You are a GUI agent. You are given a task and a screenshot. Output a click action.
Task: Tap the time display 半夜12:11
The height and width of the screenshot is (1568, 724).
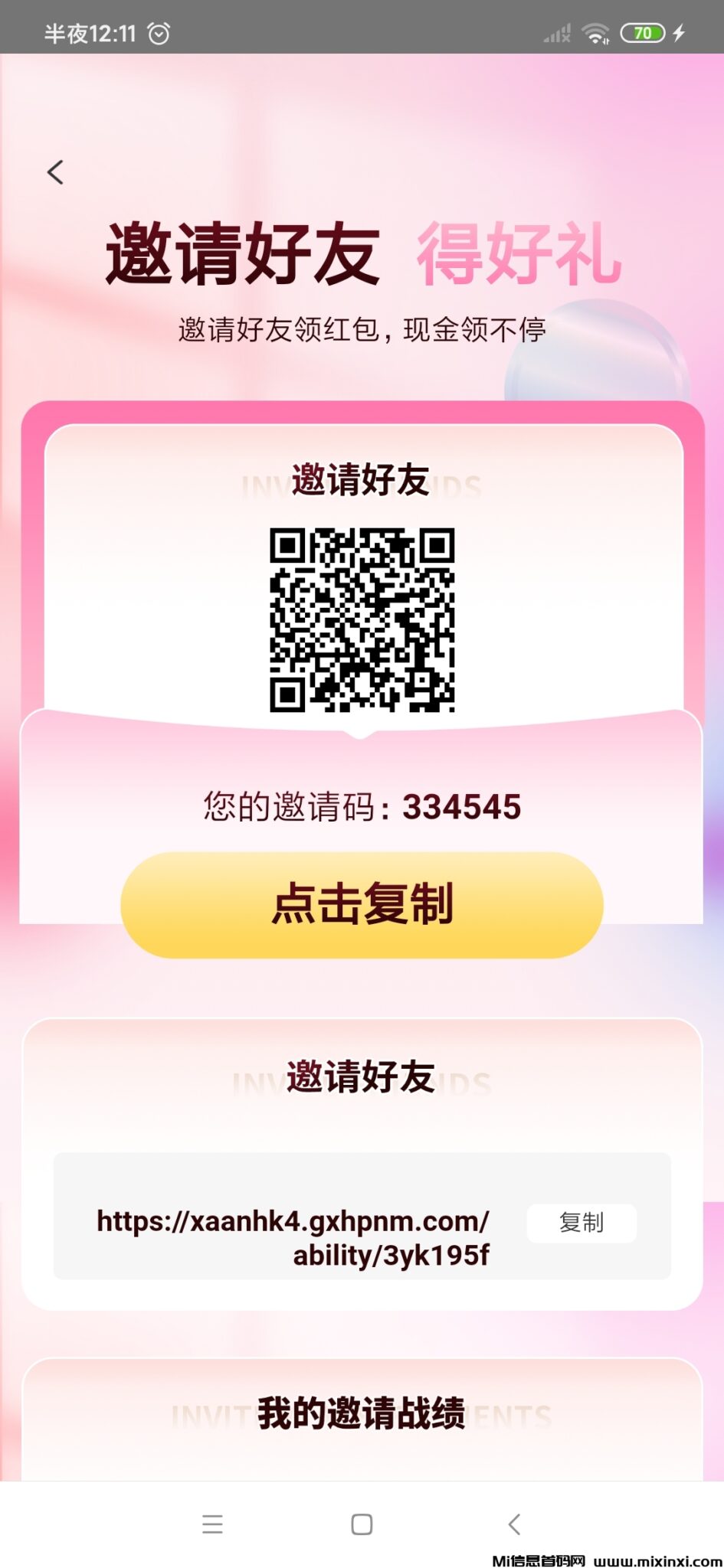90,33
